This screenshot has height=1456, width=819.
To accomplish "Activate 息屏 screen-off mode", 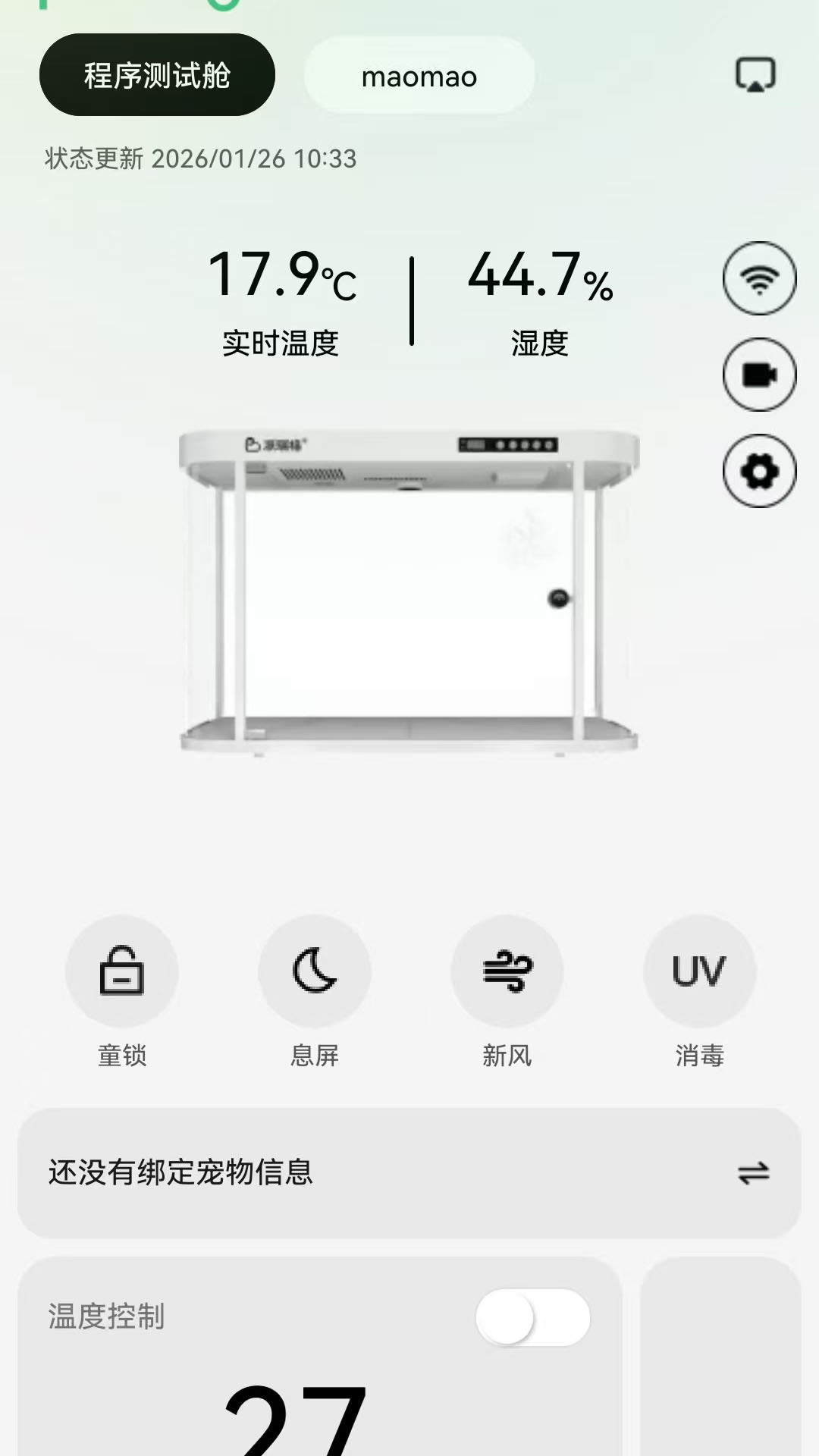I will 315,971.
